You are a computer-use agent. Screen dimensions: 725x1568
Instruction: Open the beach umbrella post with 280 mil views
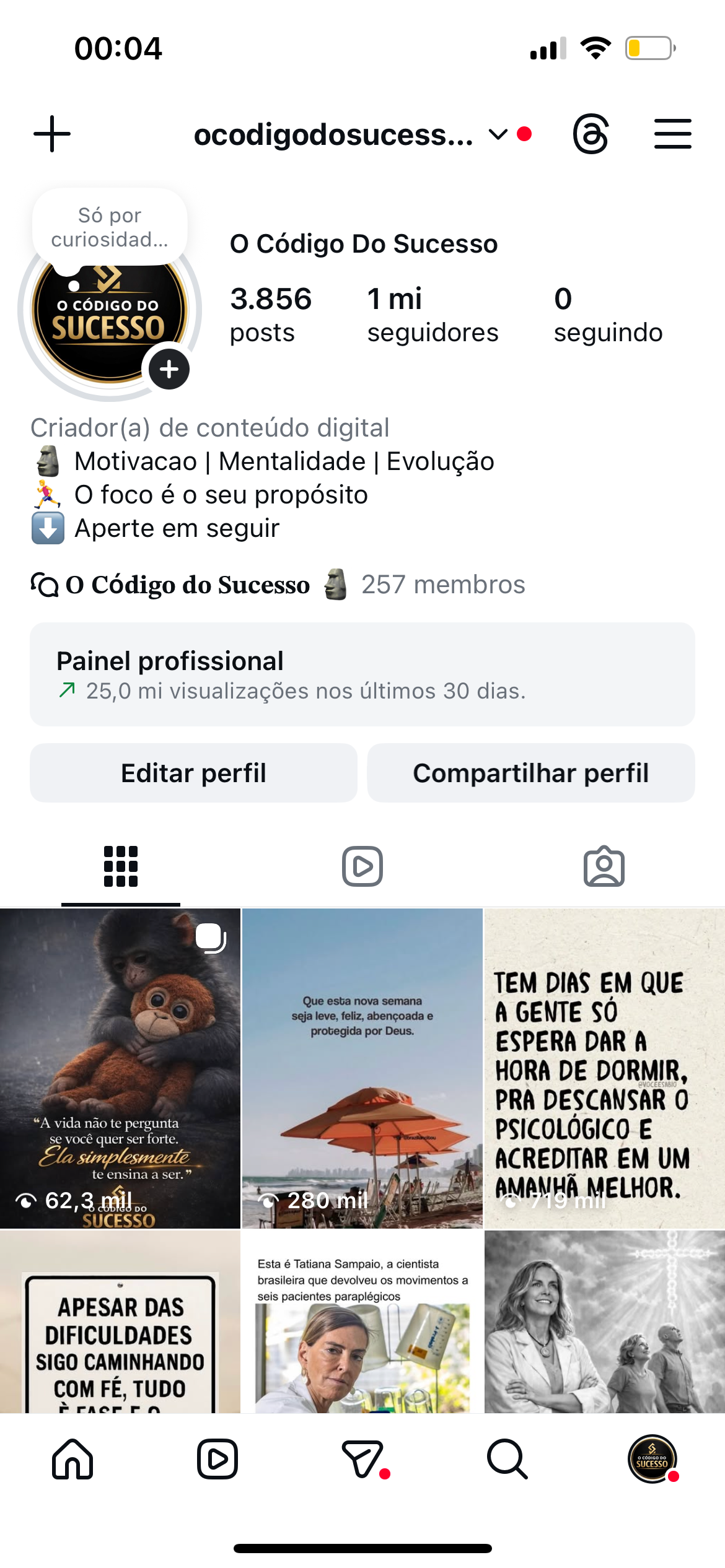pos(362,1068)
